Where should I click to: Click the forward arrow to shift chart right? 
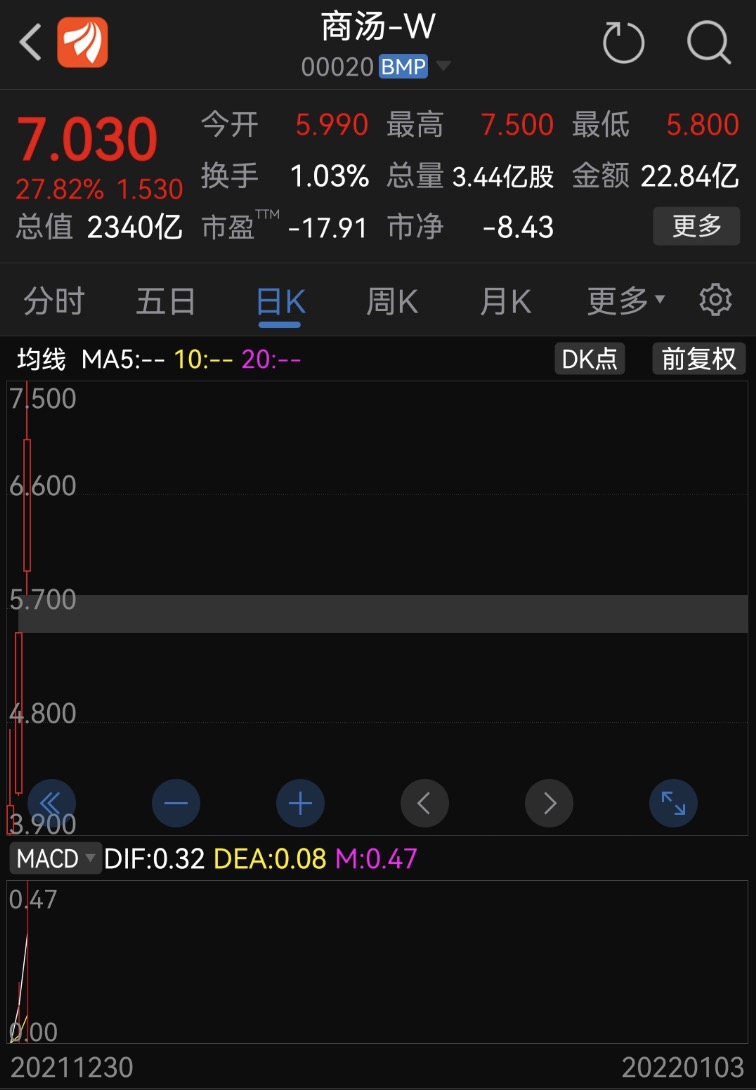pyautogui.click(x=548, y=803)
